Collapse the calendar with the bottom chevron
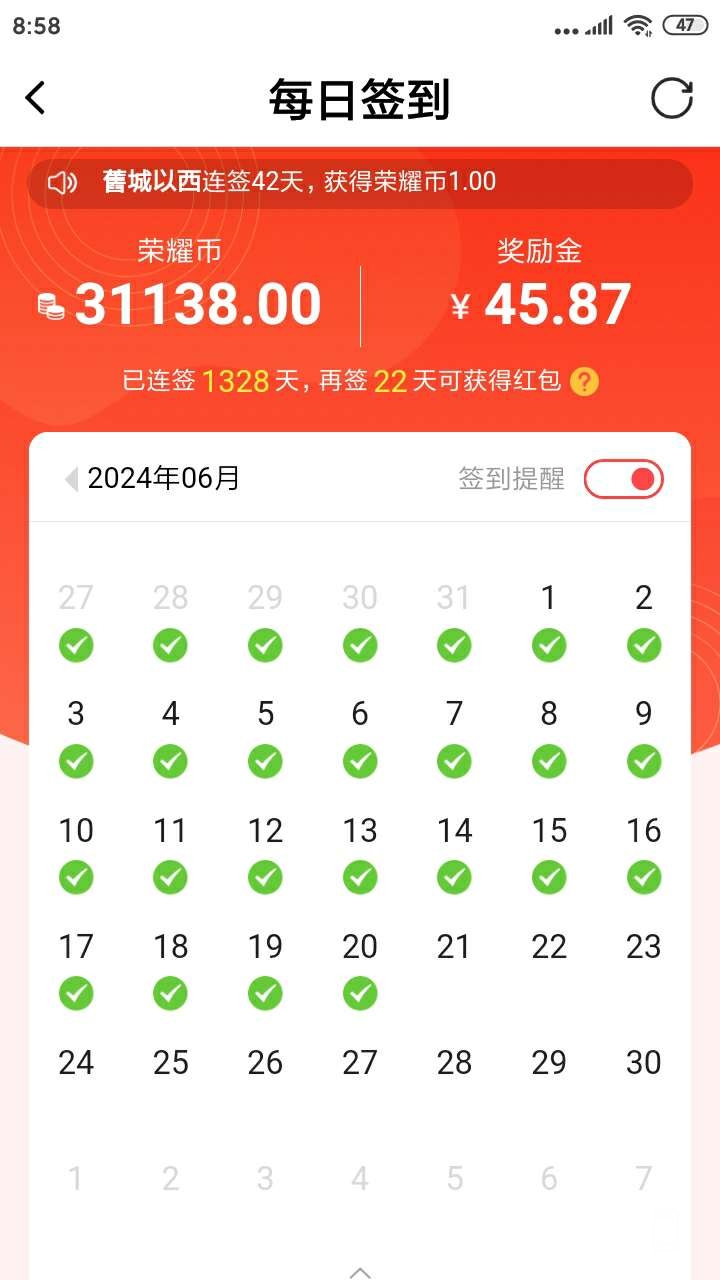720x1280 pixels. click(x=360, y=1272)
